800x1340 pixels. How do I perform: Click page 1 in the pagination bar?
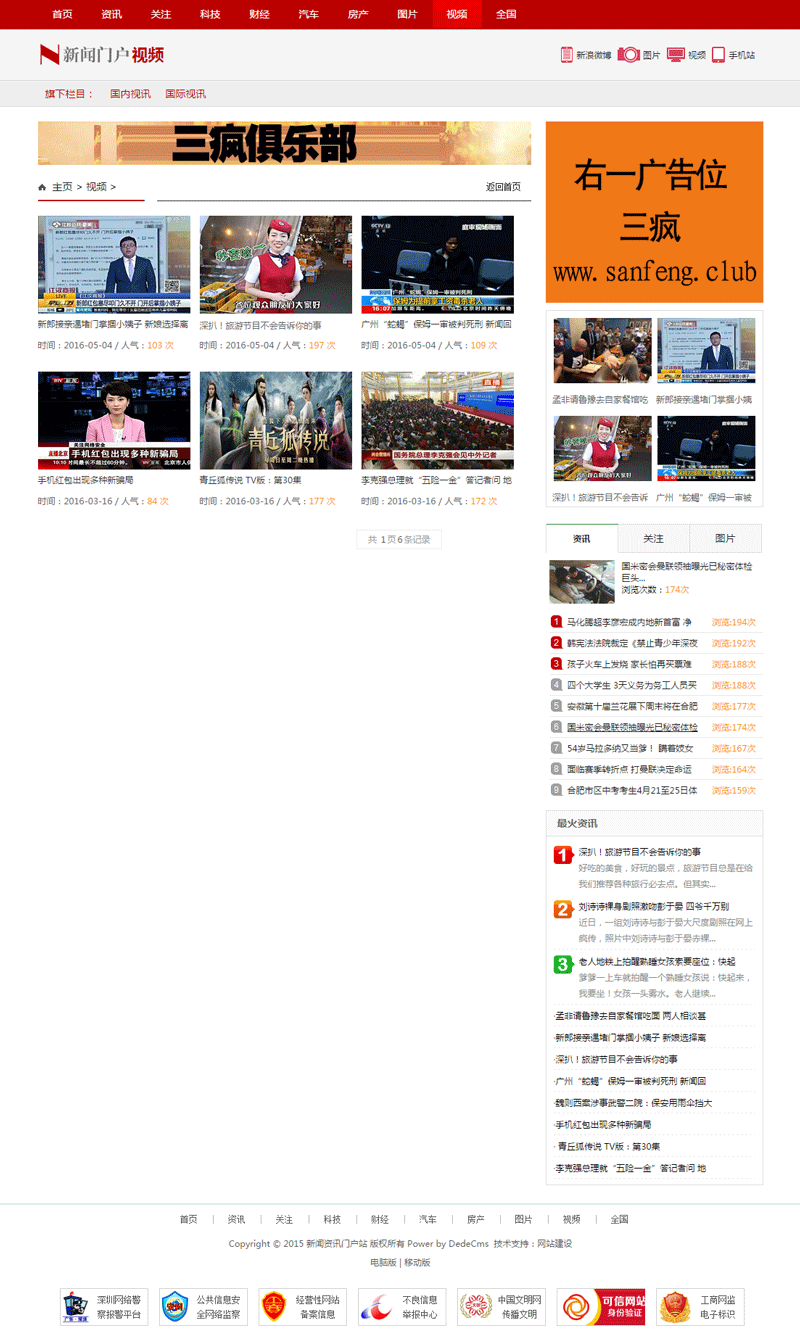click(386, 538)
